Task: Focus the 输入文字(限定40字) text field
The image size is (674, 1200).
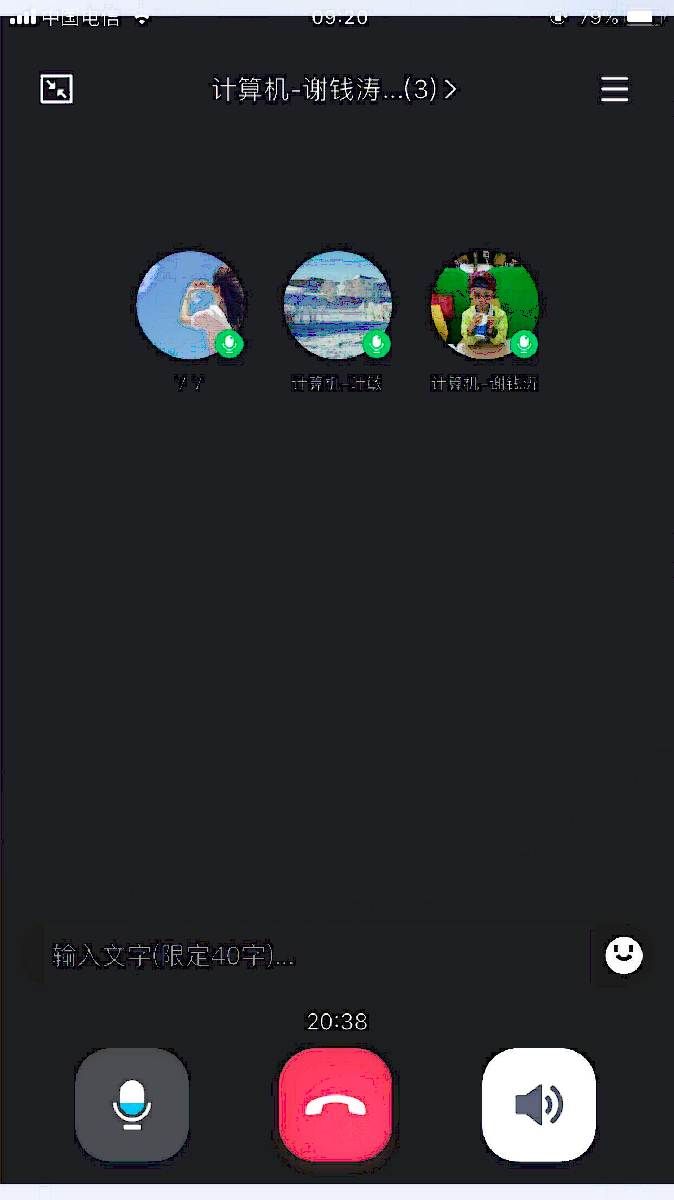Action: tap(310, 956)
